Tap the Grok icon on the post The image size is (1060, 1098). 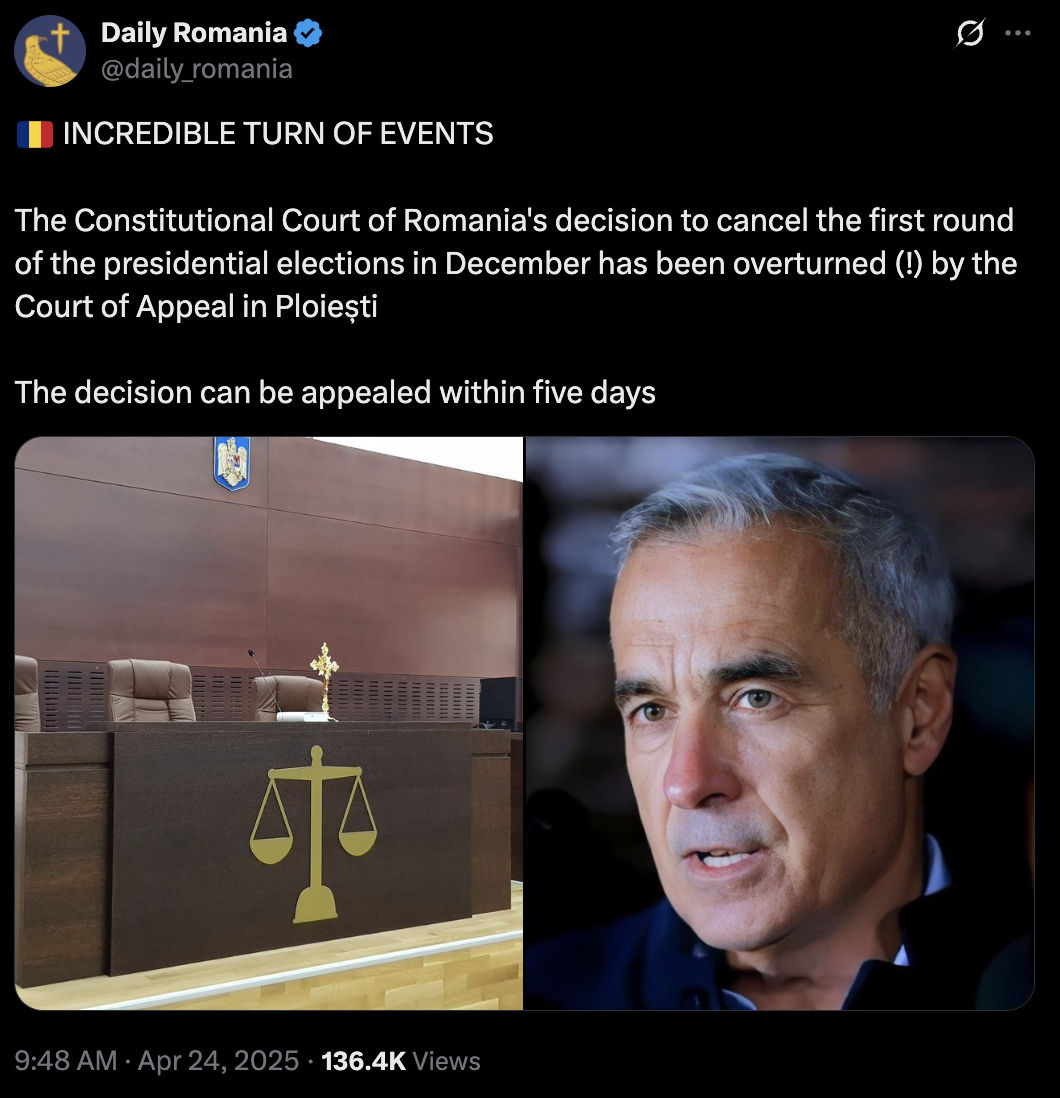(969, 34)
